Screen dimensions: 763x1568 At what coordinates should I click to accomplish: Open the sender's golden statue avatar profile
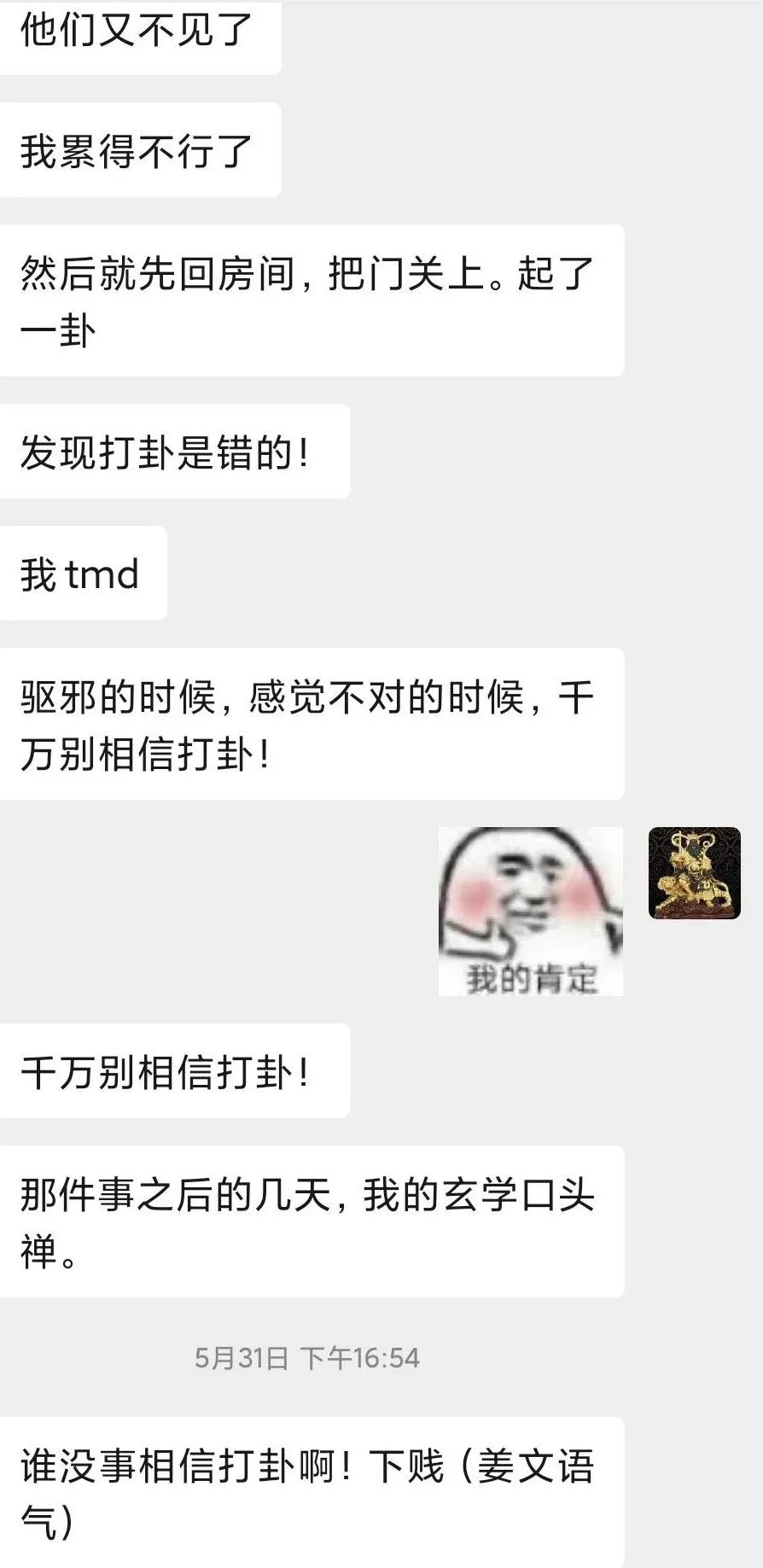coord(694,872)
